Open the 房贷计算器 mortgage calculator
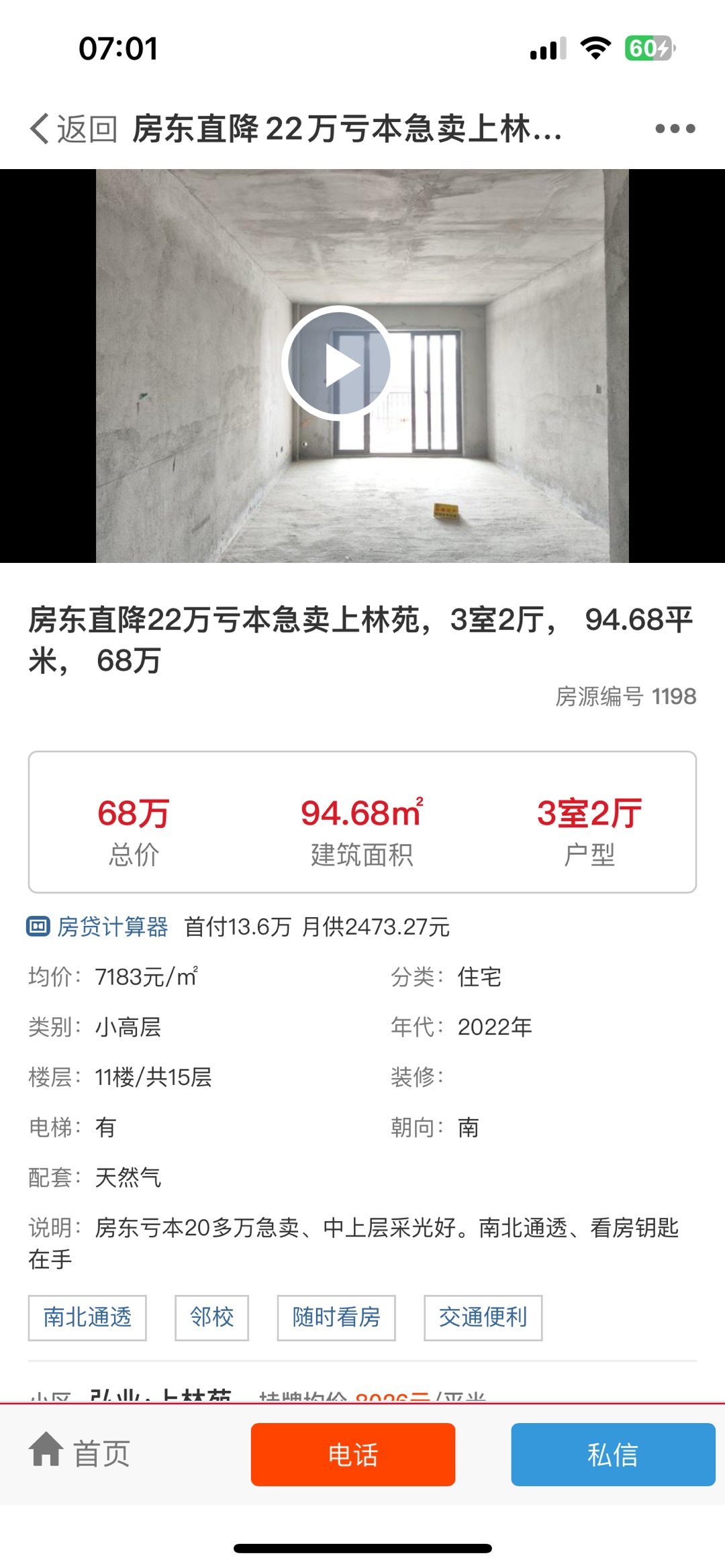725x1568 pixels. click(x=99, y=927)
